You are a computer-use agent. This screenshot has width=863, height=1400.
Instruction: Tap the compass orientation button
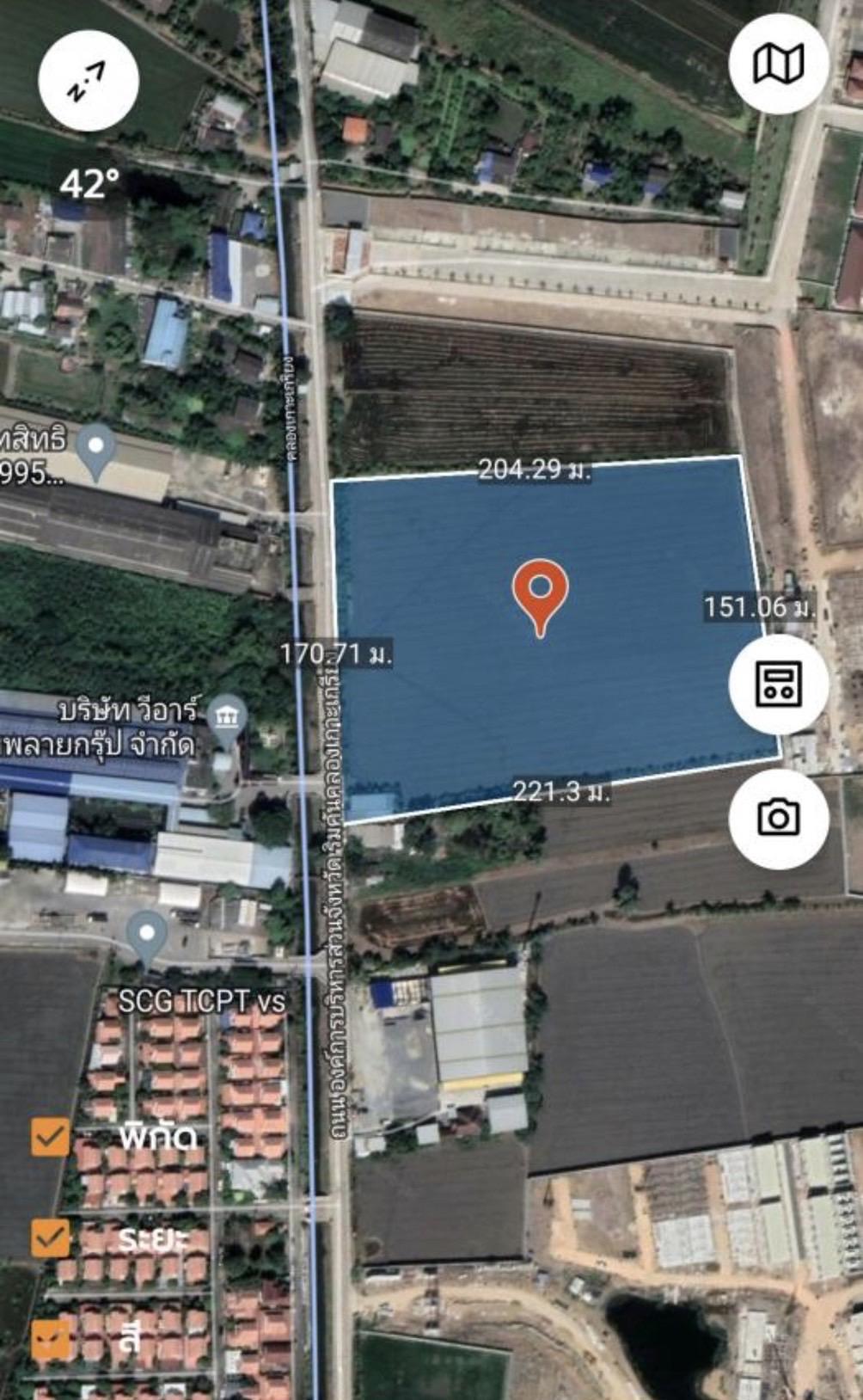(x=89, y=81)
